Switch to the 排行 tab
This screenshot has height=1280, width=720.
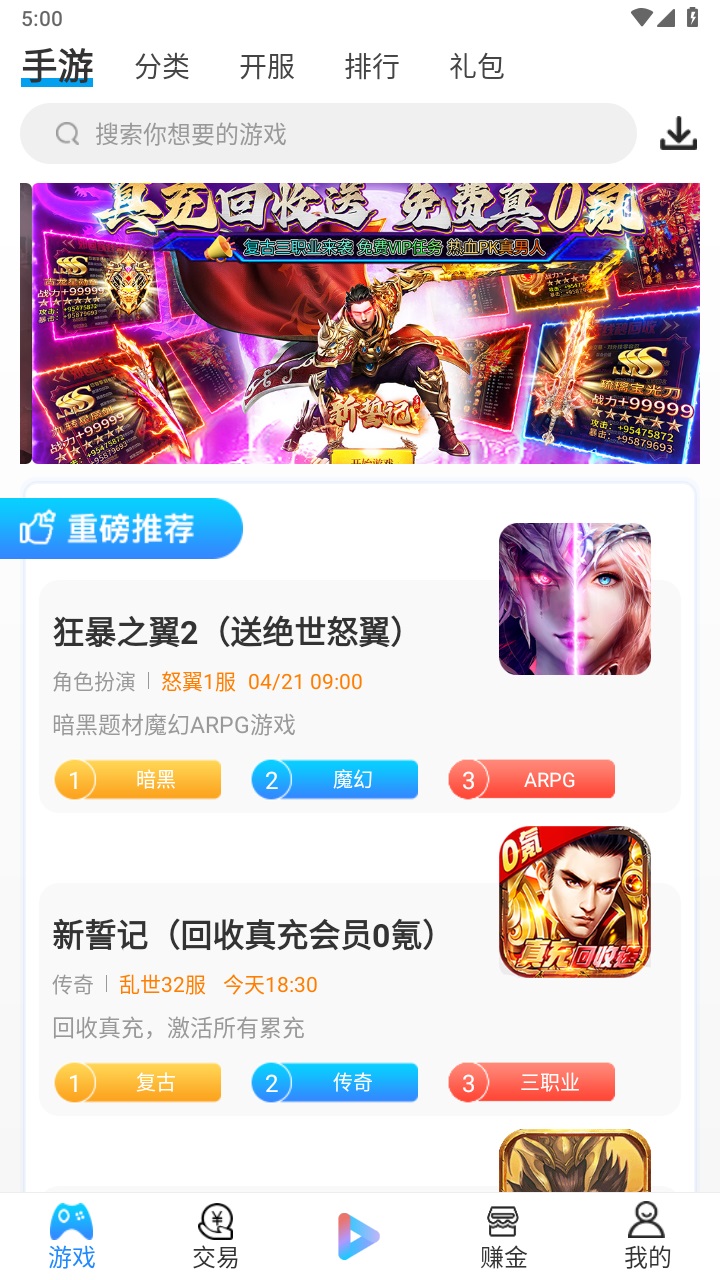373,65
